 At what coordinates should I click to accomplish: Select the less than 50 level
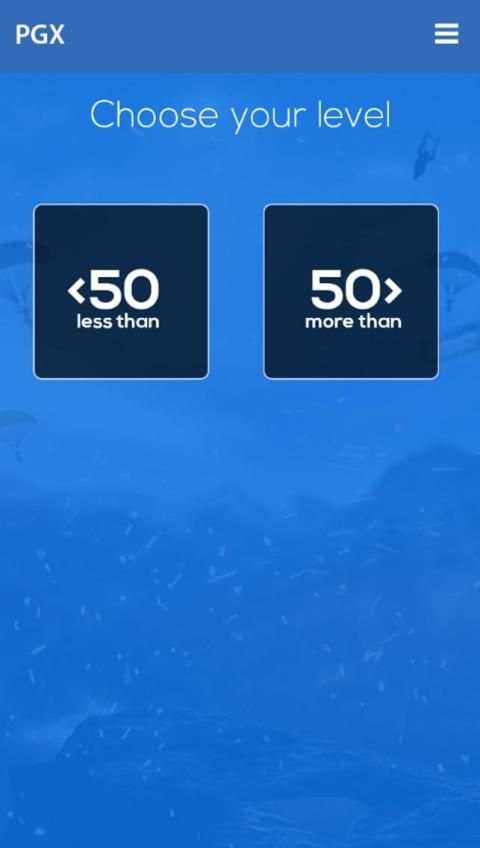[121, 292]
